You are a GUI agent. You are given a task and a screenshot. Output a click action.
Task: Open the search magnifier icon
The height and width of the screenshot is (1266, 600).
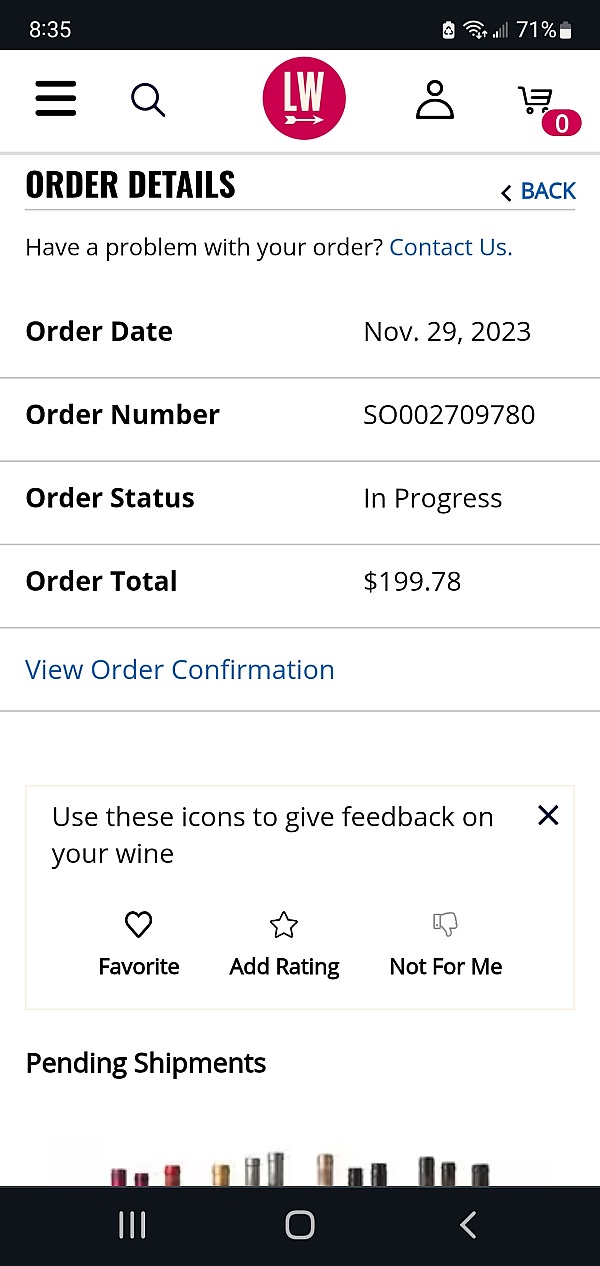click(x=148, y=100)
